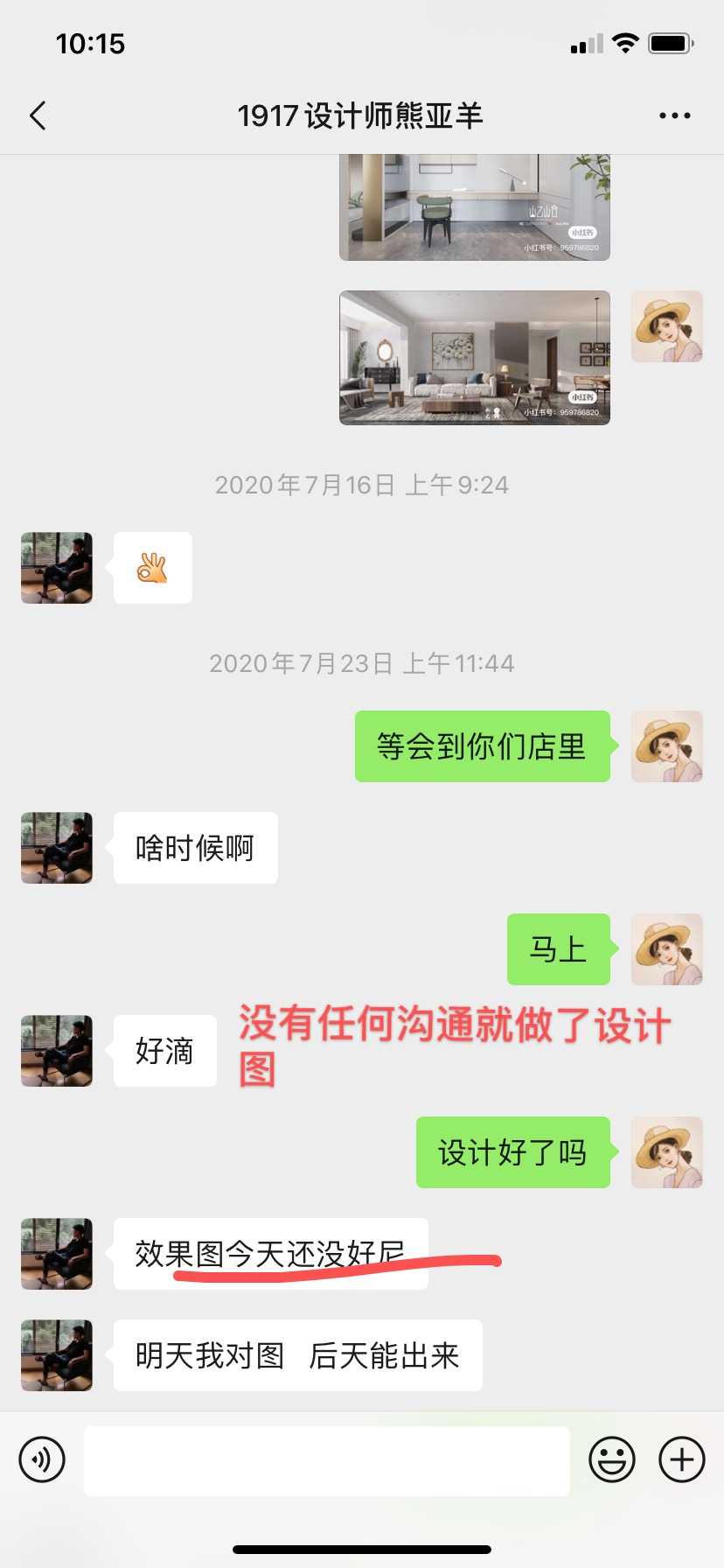724x1568 pixels.
Task: Open the plus attachments menu
Action: pos(681,1459)
